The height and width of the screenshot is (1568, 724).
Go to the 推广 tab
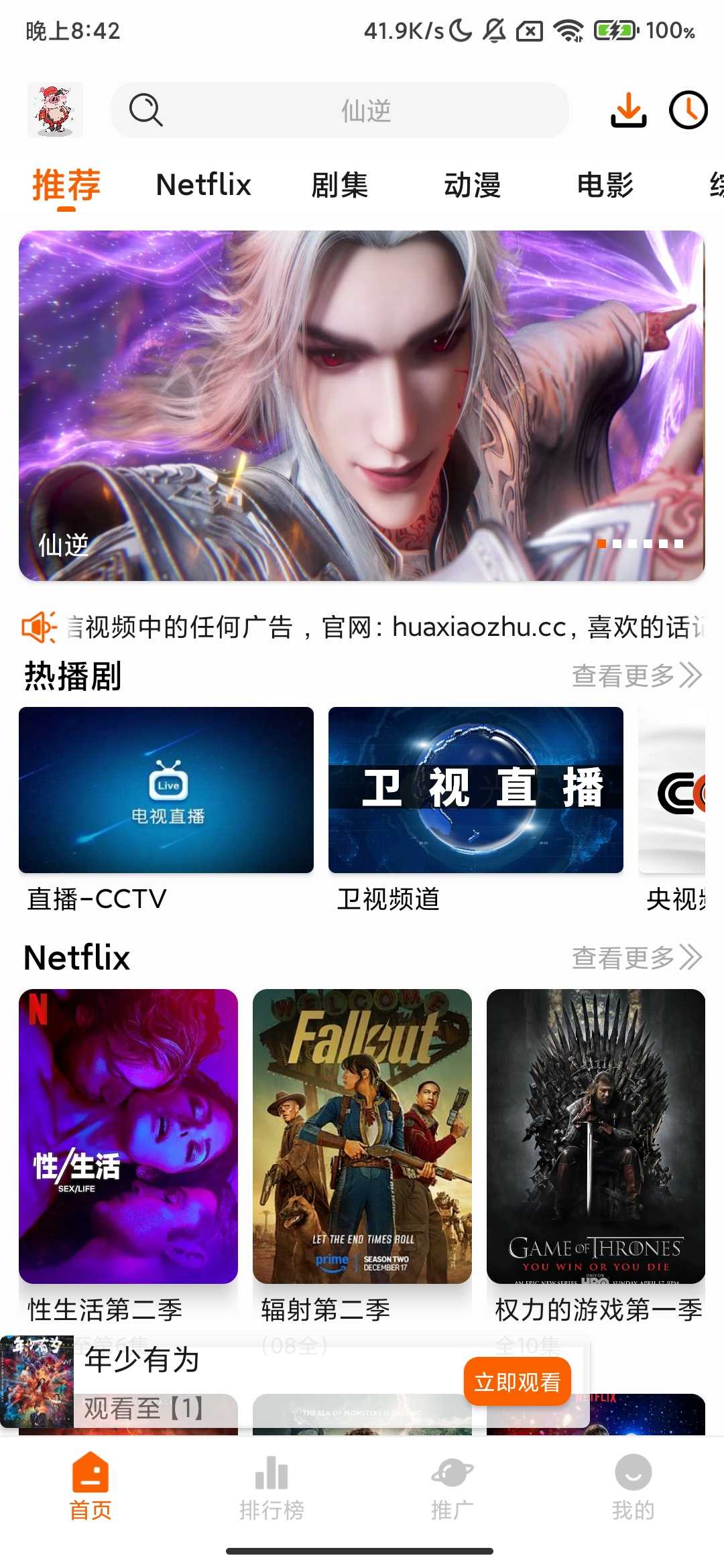point(452,1488)
